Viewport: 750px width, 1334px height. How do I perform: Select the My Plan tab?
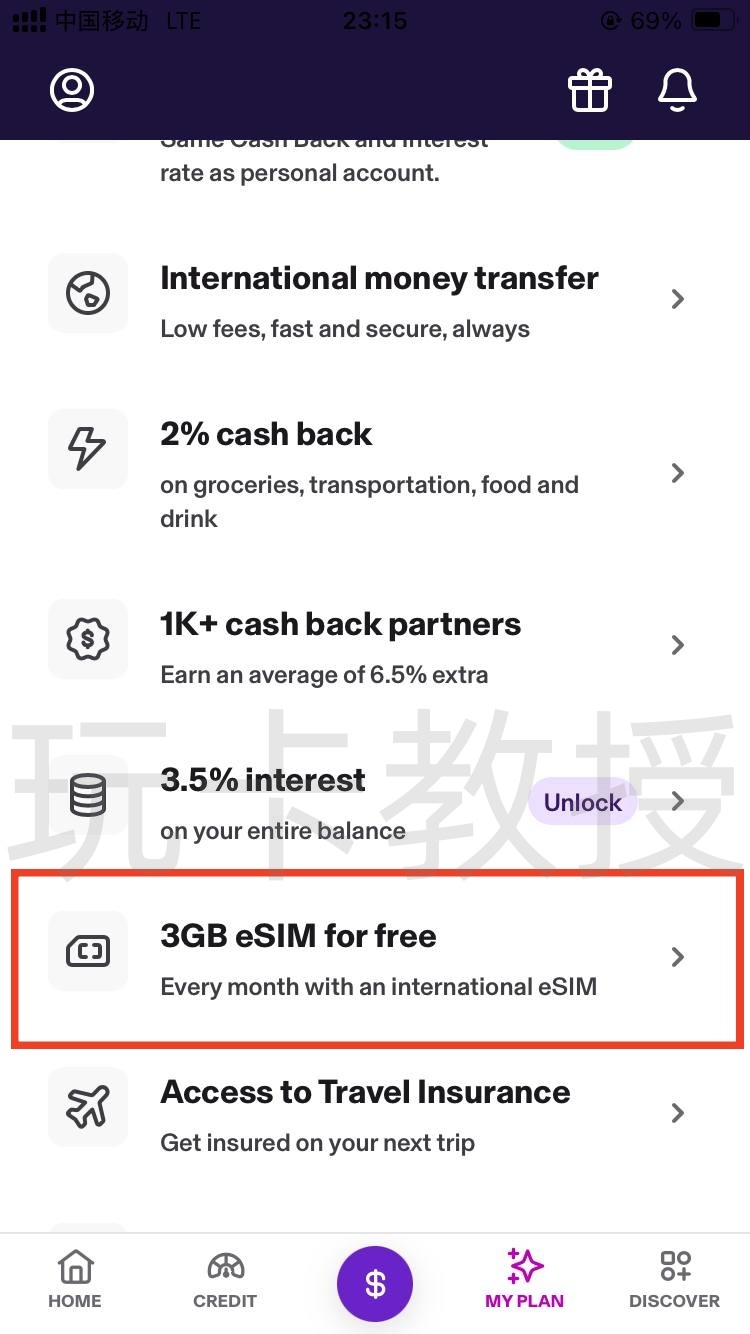point(524,1279)
